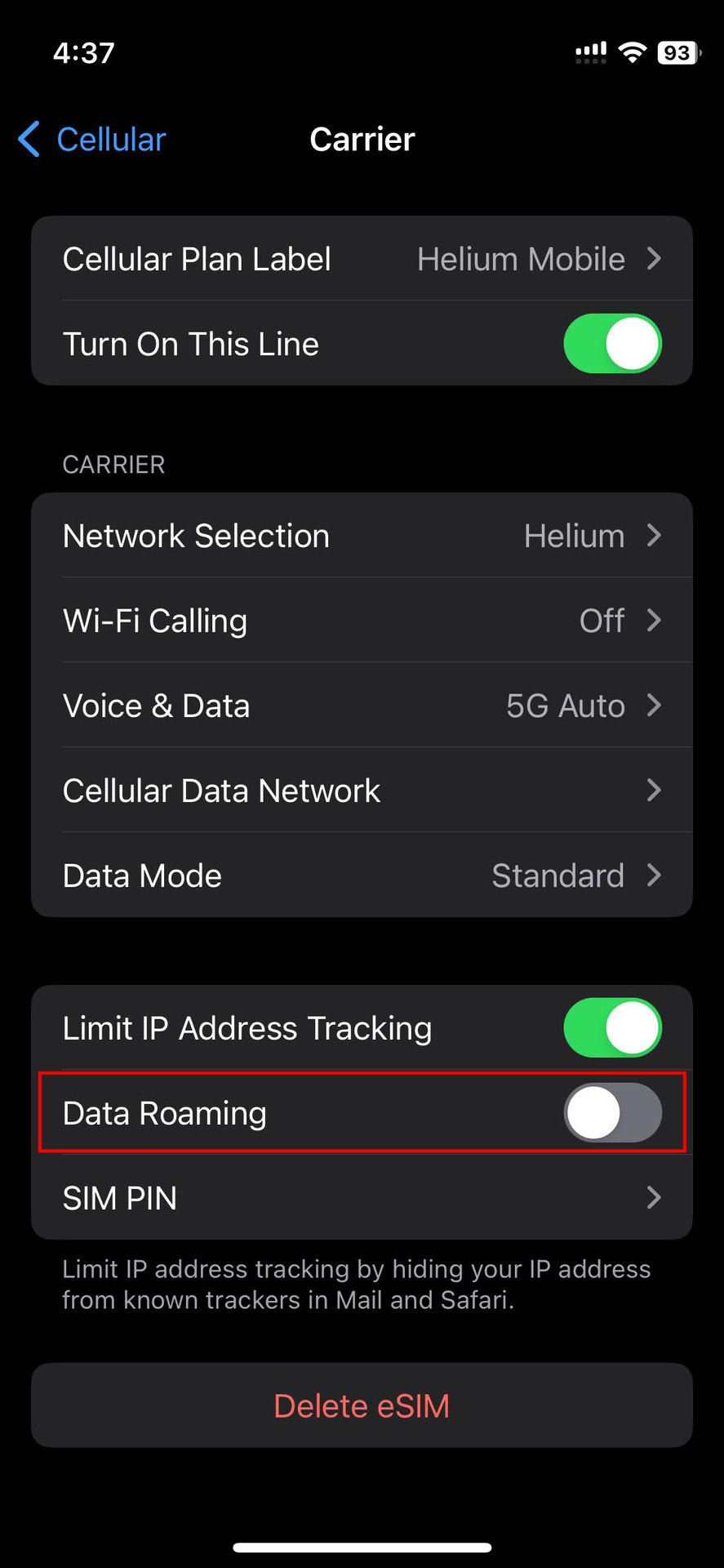Open Data Mode settings
Viewport: 724px width, 1568px height.
[x=362, y=876]
